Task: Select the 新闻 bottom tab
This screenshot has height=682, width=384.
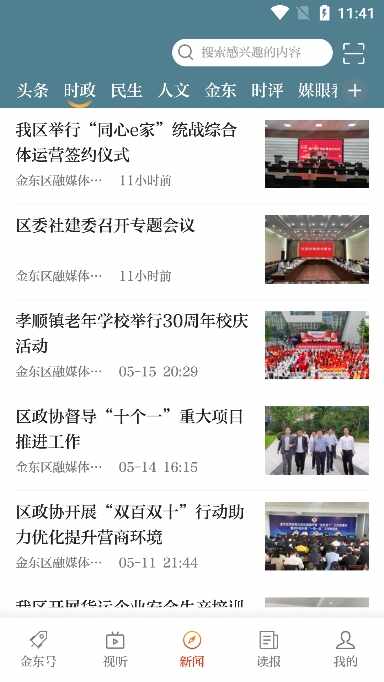Action: tap(192, 650)
